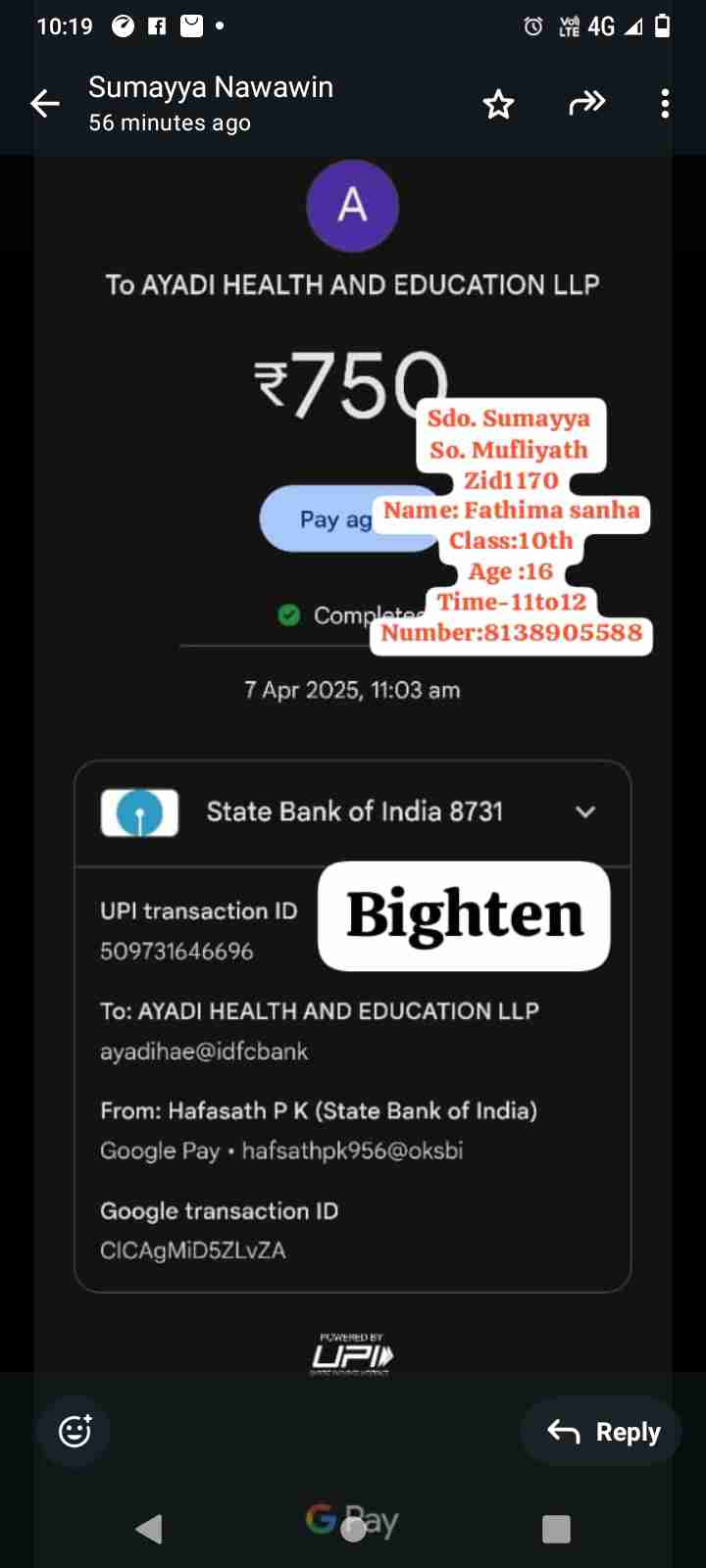Reply to this message

pyautogui.click(x=602, y=1432)
